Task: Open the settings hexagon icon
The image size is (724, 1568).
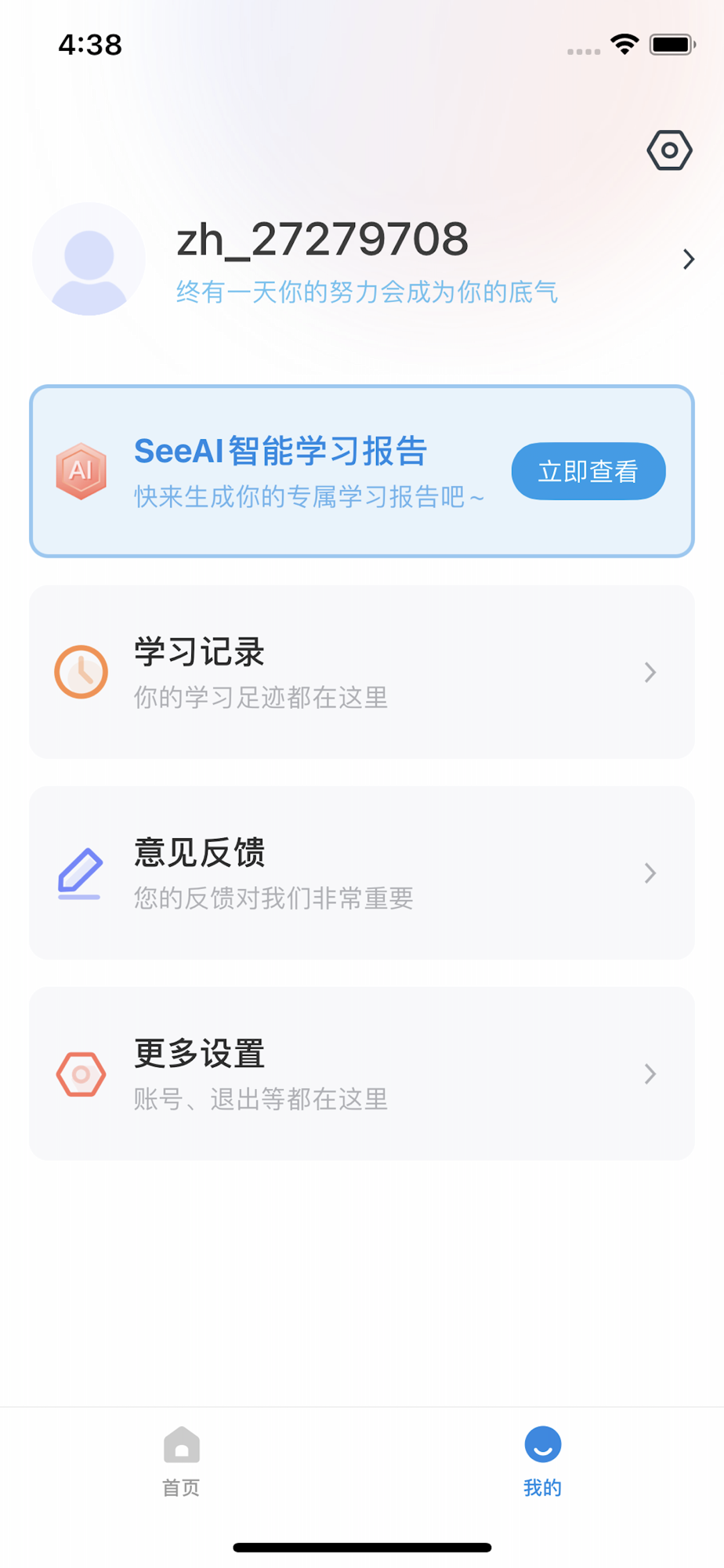Action: pyautogui.click(x=669, y=150)
